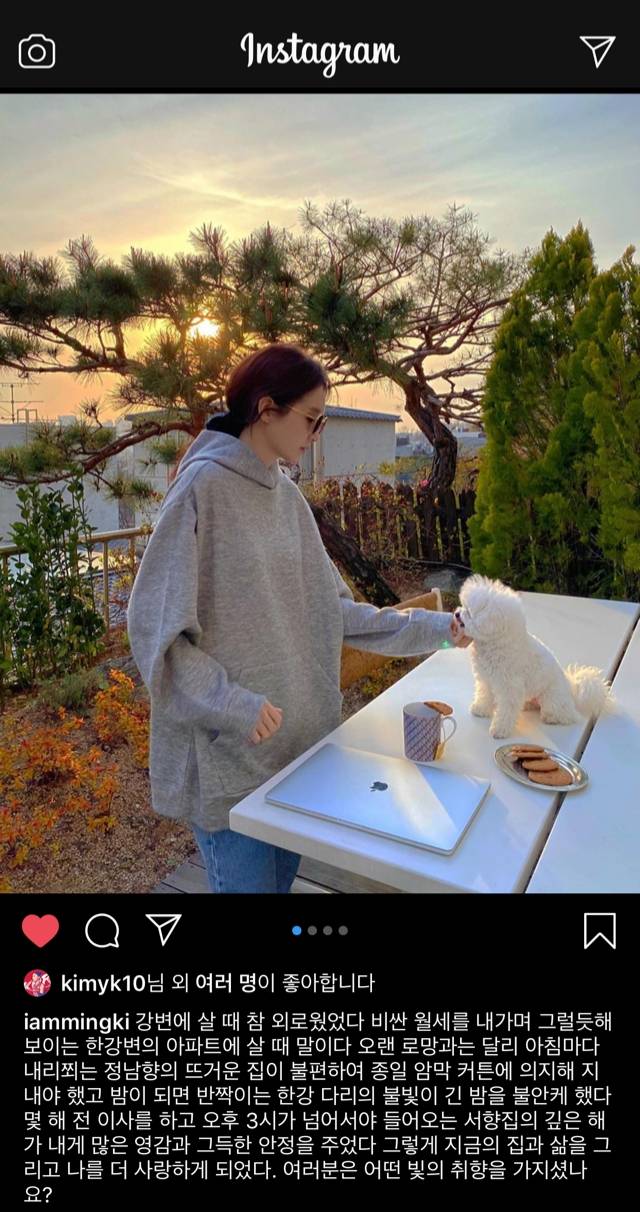
Task: View the list of people who liked
Action: [x=227, y=983]
